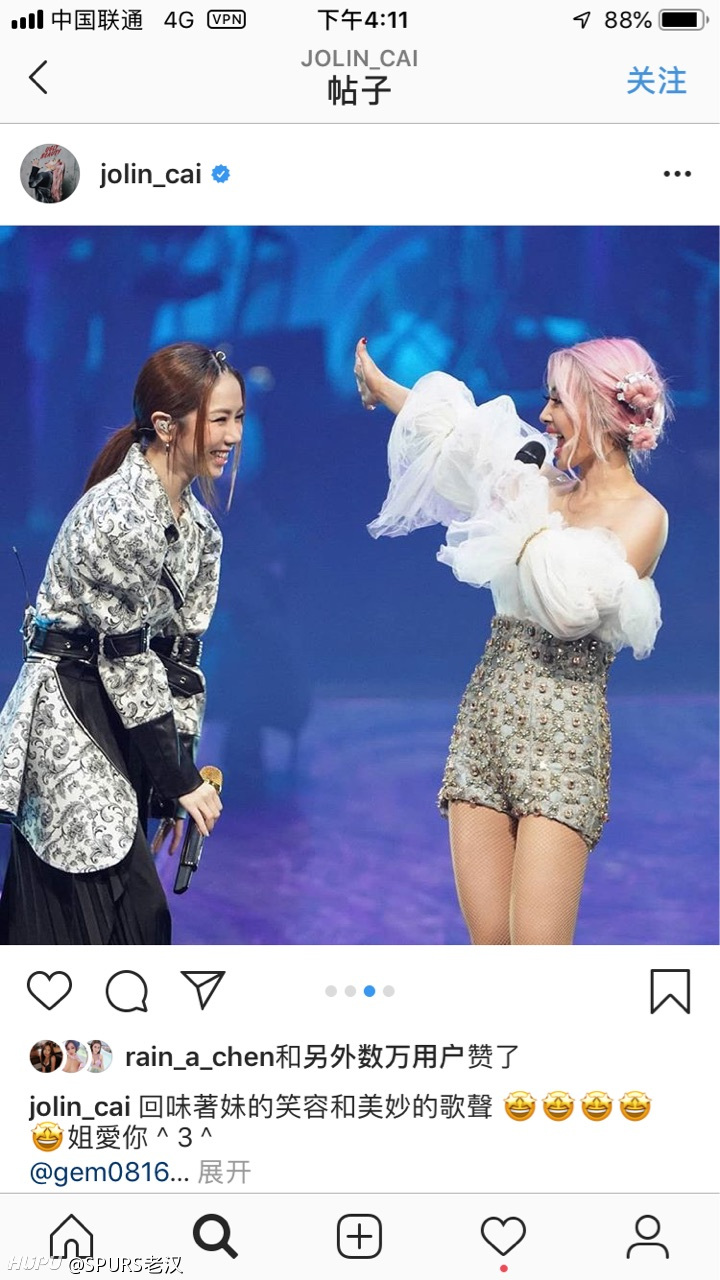Viewport: 720px width, 1280px height.
Task: Share the post with the paper plane icon
Action: (203, 990)
